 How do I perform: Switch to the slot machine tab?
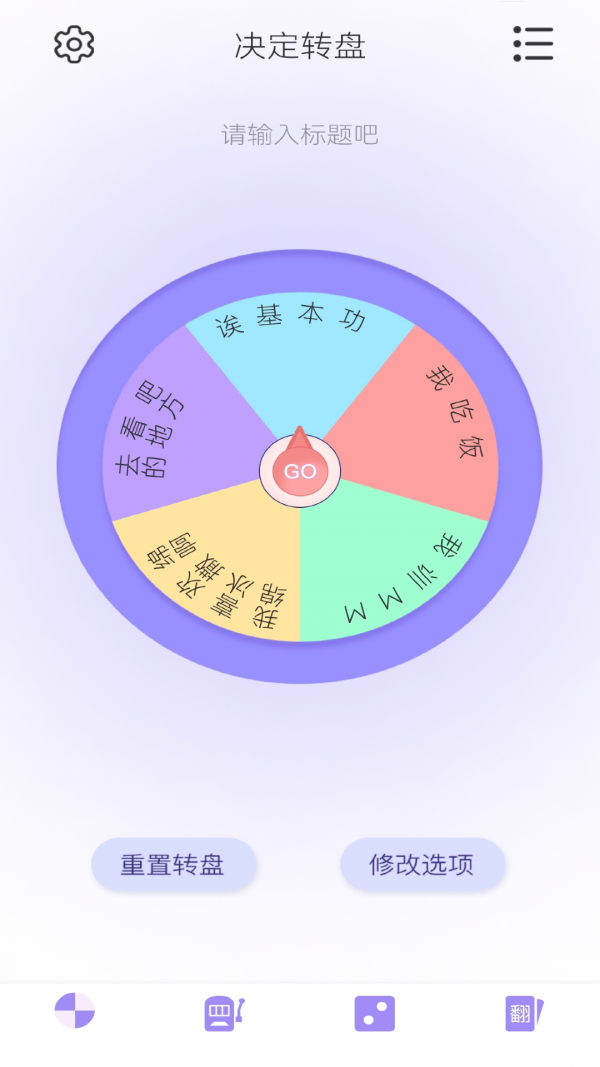point(224,1013)
